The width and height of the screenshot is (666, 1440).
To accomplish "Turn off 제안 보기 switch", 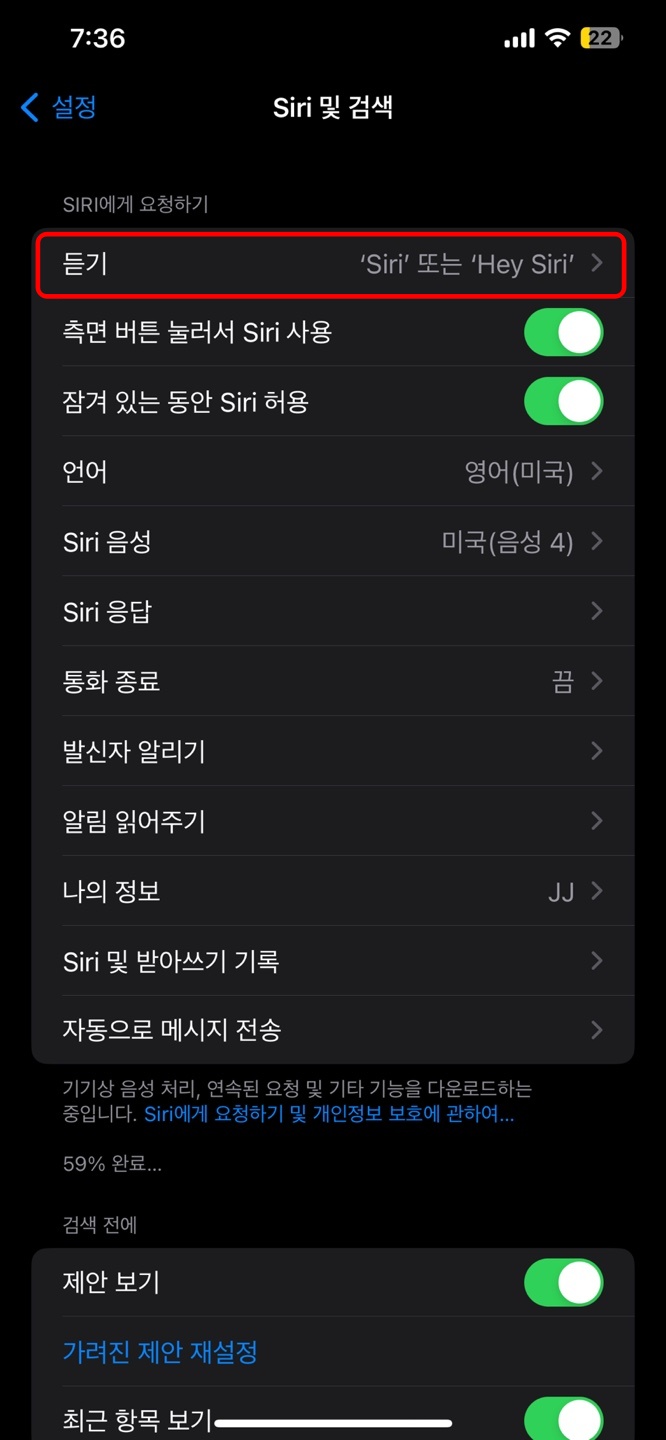I will pos(564,1282).
